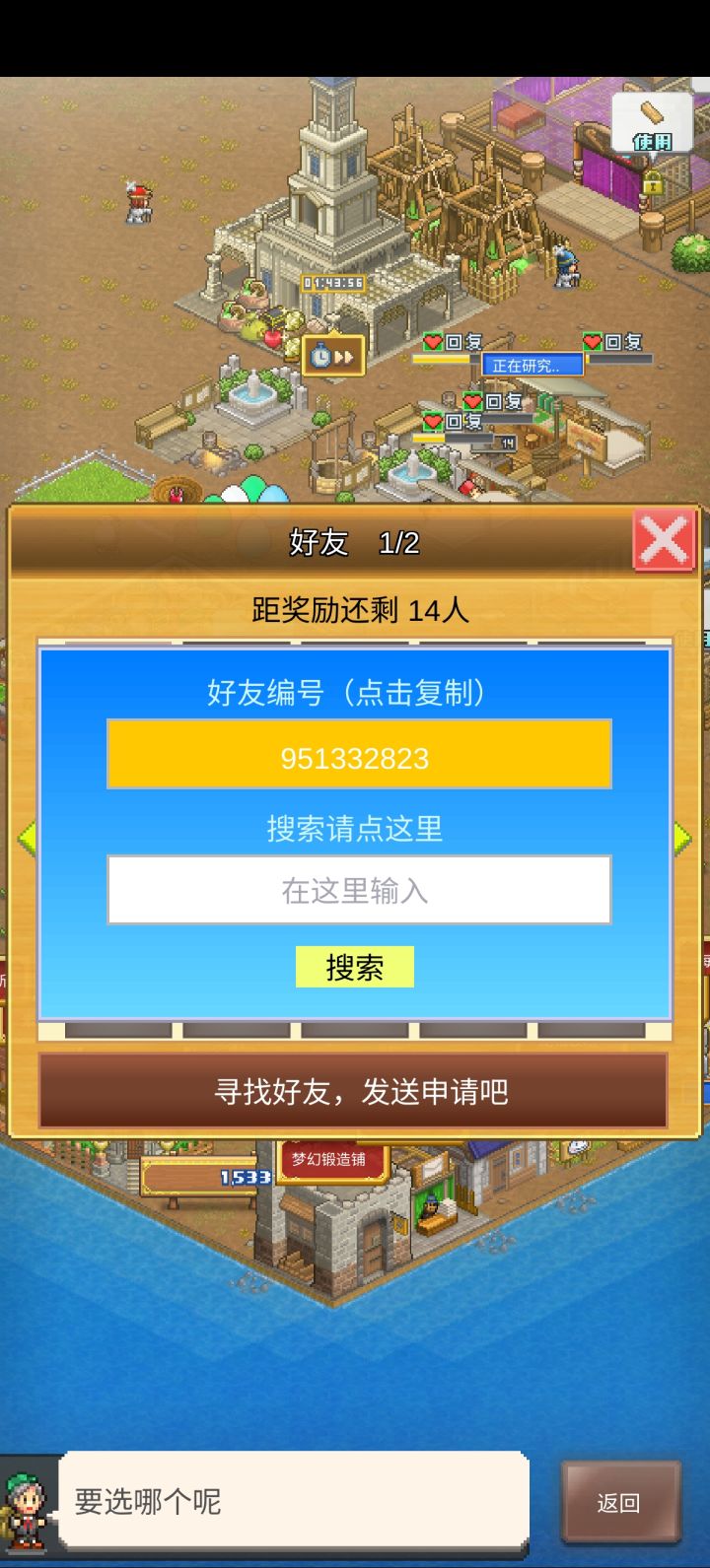710x1568 pixels.
Task: Click the 在这里输入 search input box
Action: [355, 891]
